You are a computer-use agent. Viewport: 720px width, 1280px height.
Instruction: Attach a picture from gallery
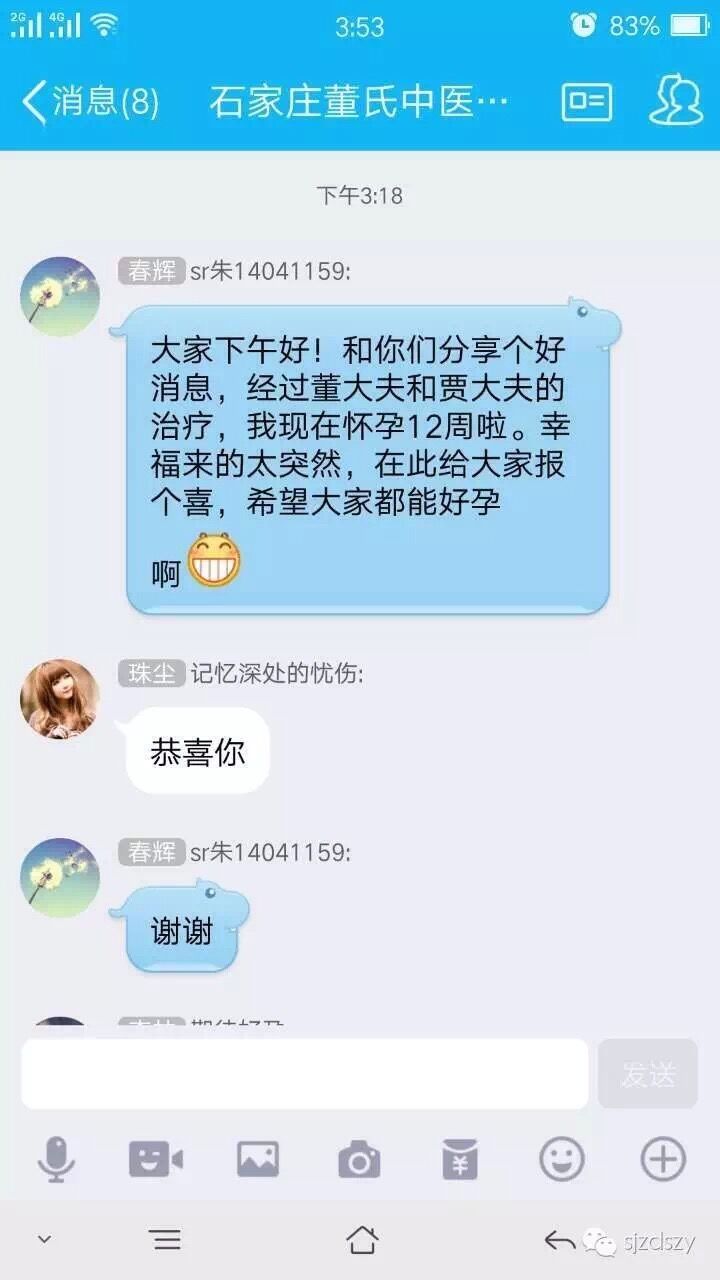pyautogui.click(x=258, y=1160)
